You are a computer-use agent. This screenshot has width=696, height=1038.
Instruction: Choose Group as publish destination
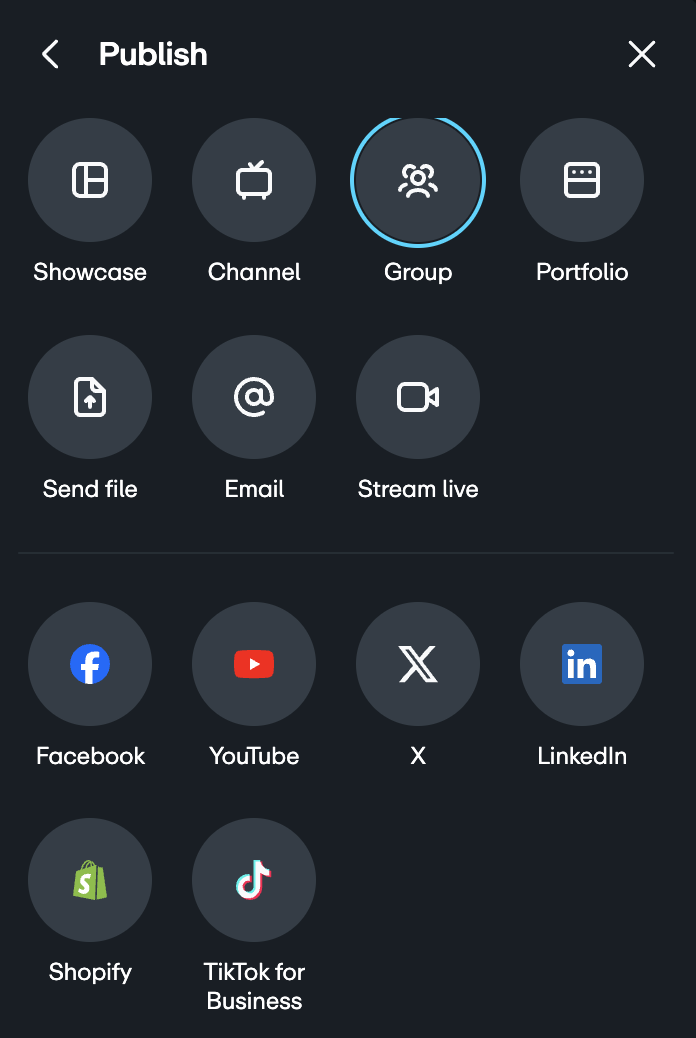[418, 181]
